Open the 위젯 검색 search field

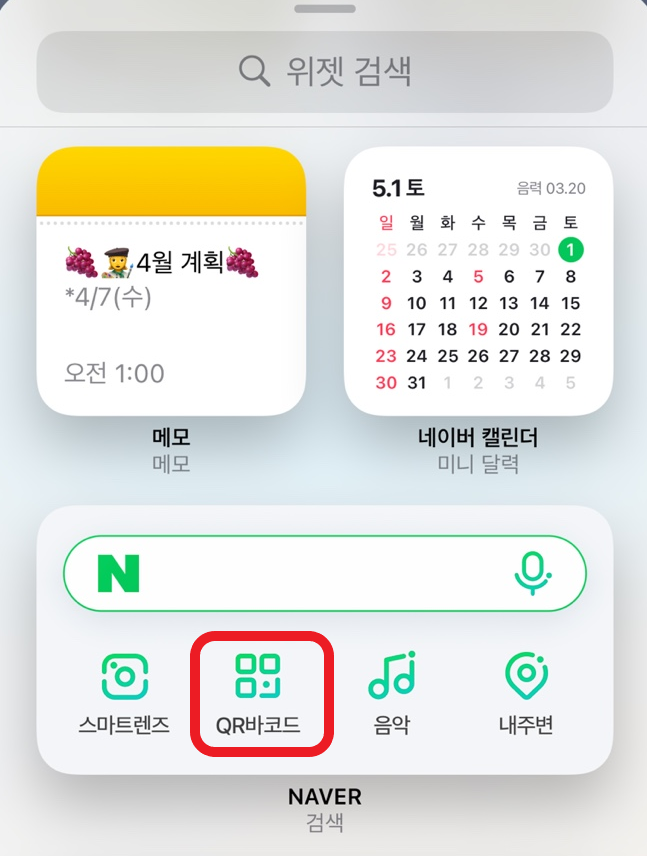click(325, 71)
